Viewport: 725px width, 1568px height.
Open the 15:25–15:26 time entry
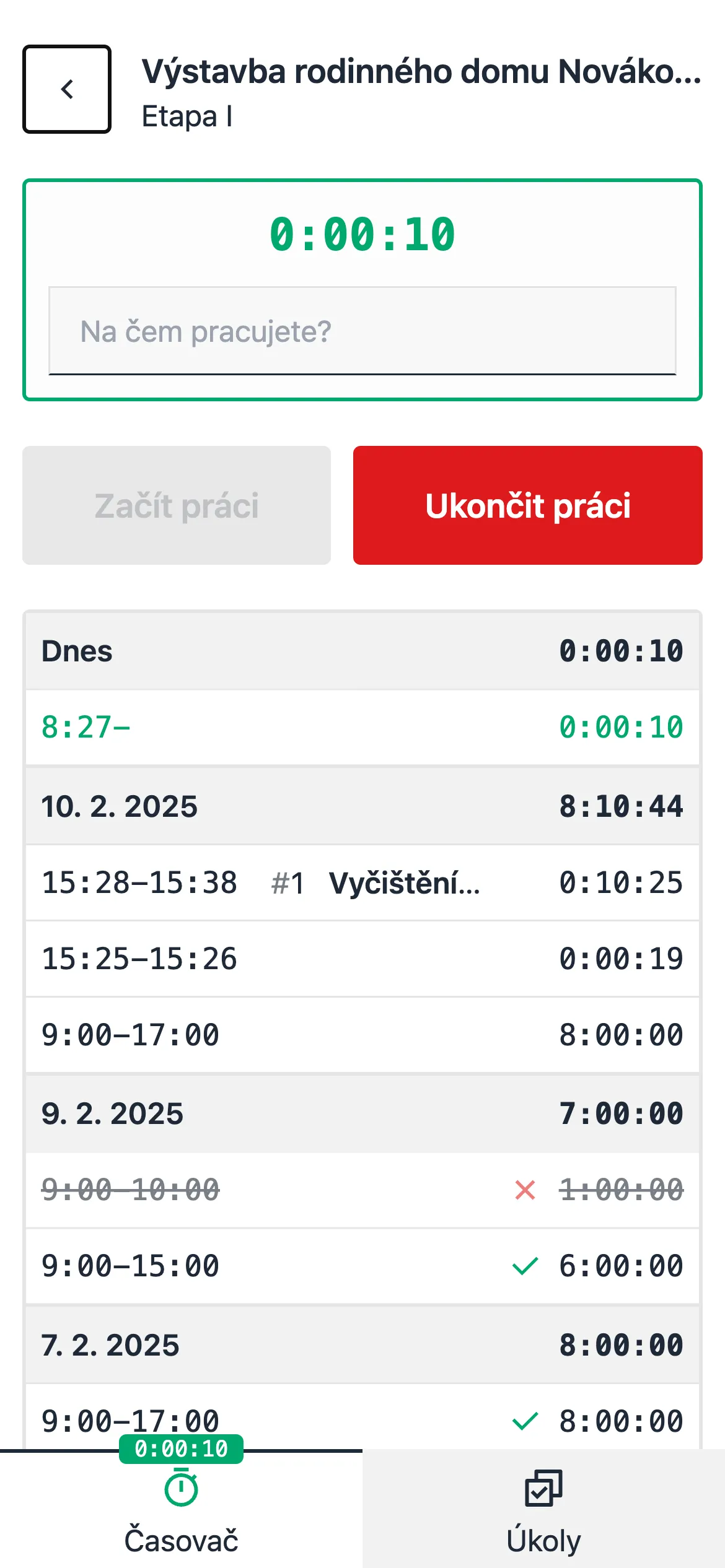tap(362, 959)
